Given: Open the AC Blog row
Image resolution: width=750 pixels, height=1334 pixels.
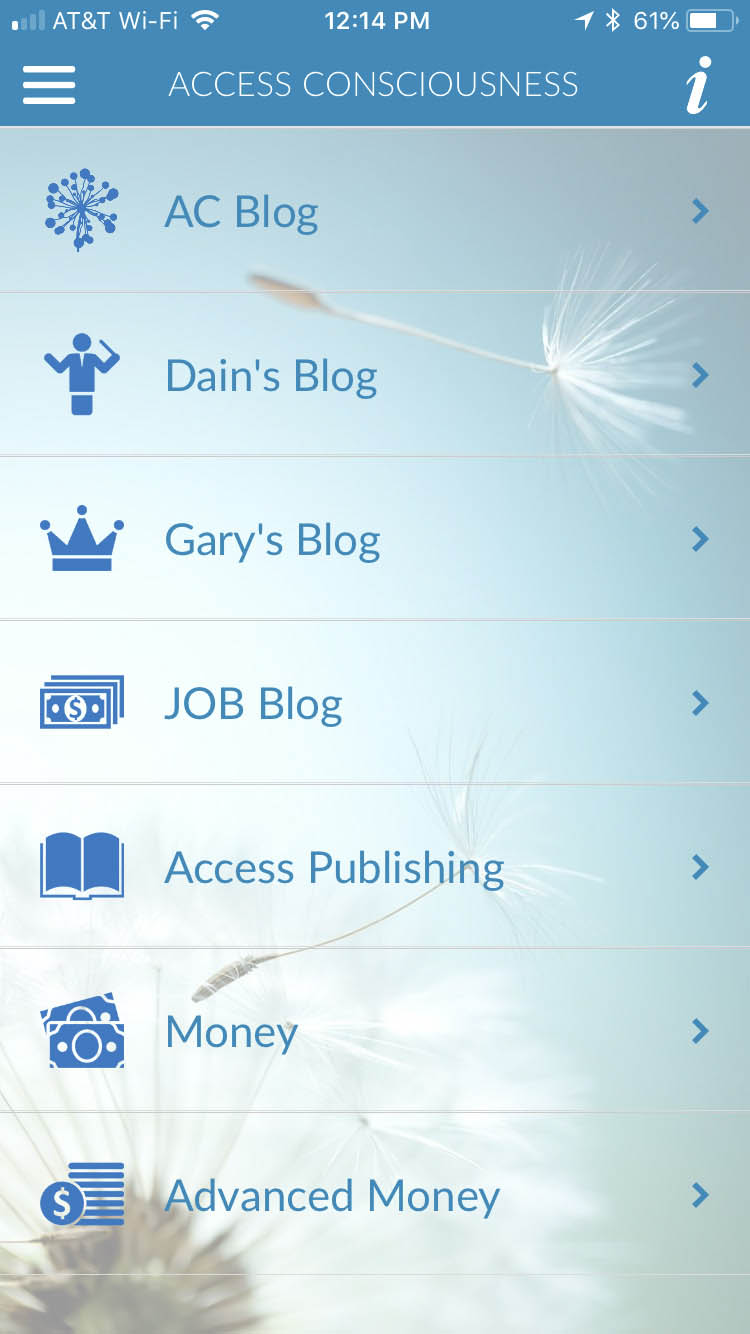Looking at the screenshot, I should pyautogui.click(x=375, y=211).
